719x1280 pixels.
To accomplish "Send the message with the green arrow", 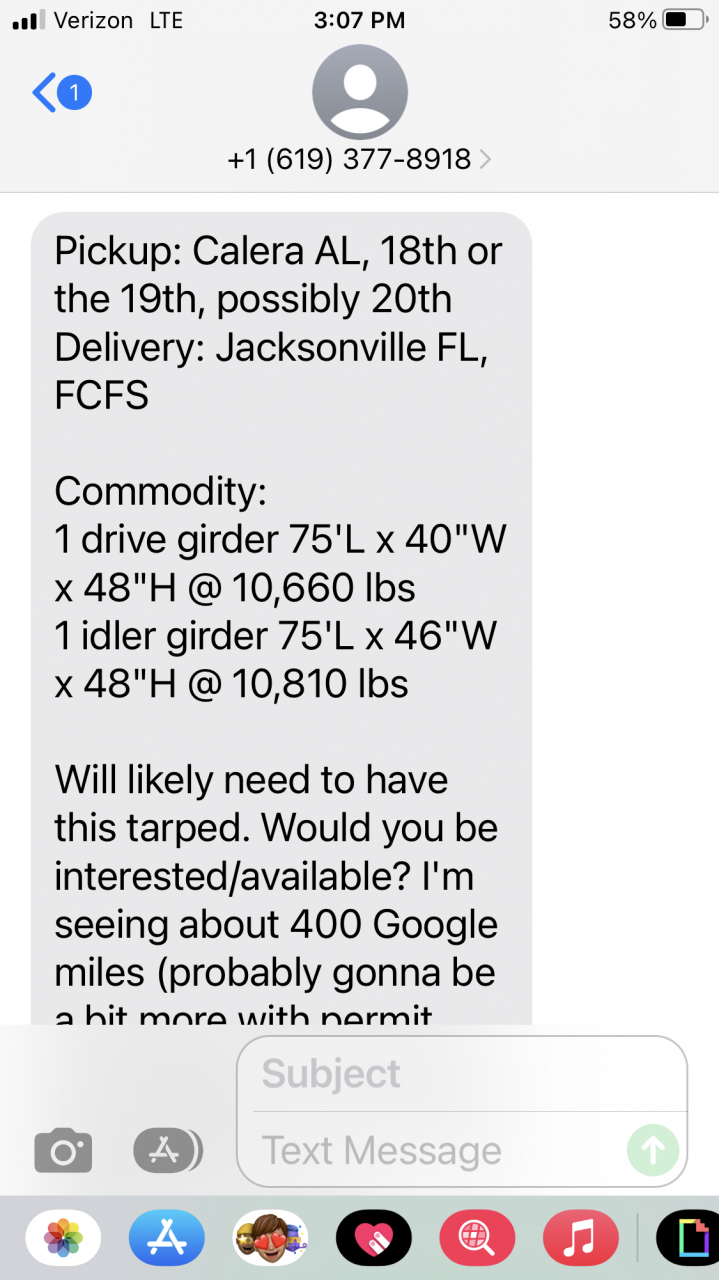I will (x=652, y=1150).
